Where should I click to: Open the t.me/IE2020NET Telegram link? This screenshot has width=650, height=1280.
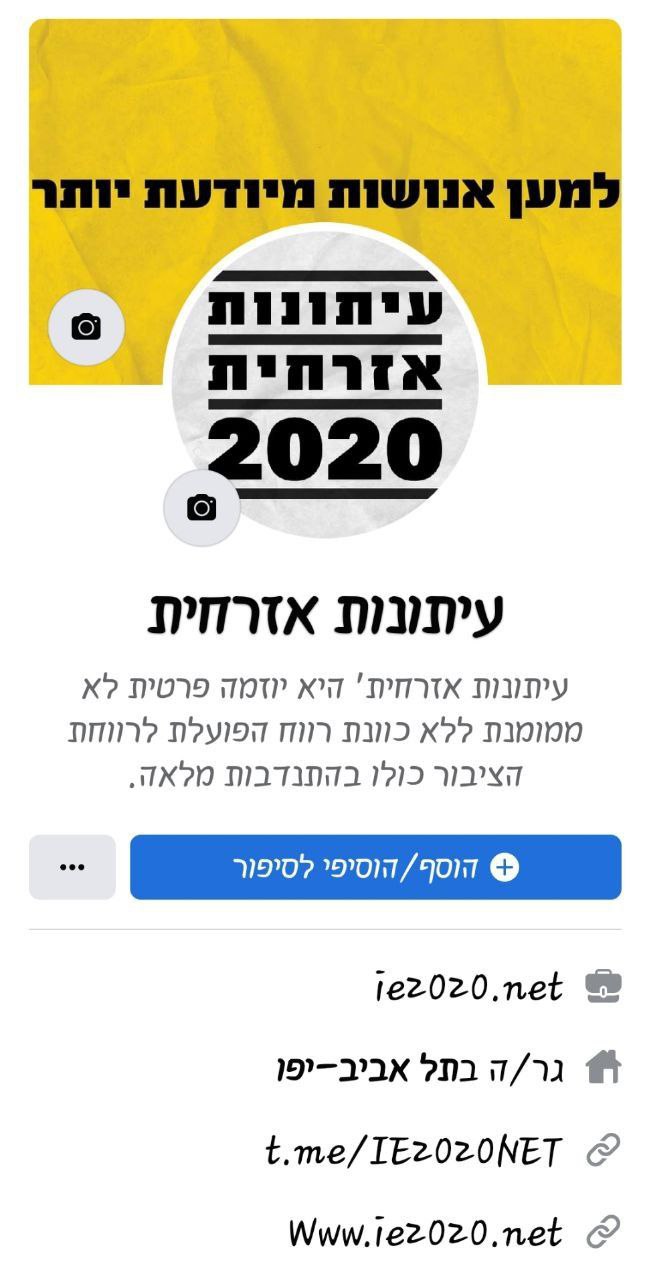[x=414, y=1151]
